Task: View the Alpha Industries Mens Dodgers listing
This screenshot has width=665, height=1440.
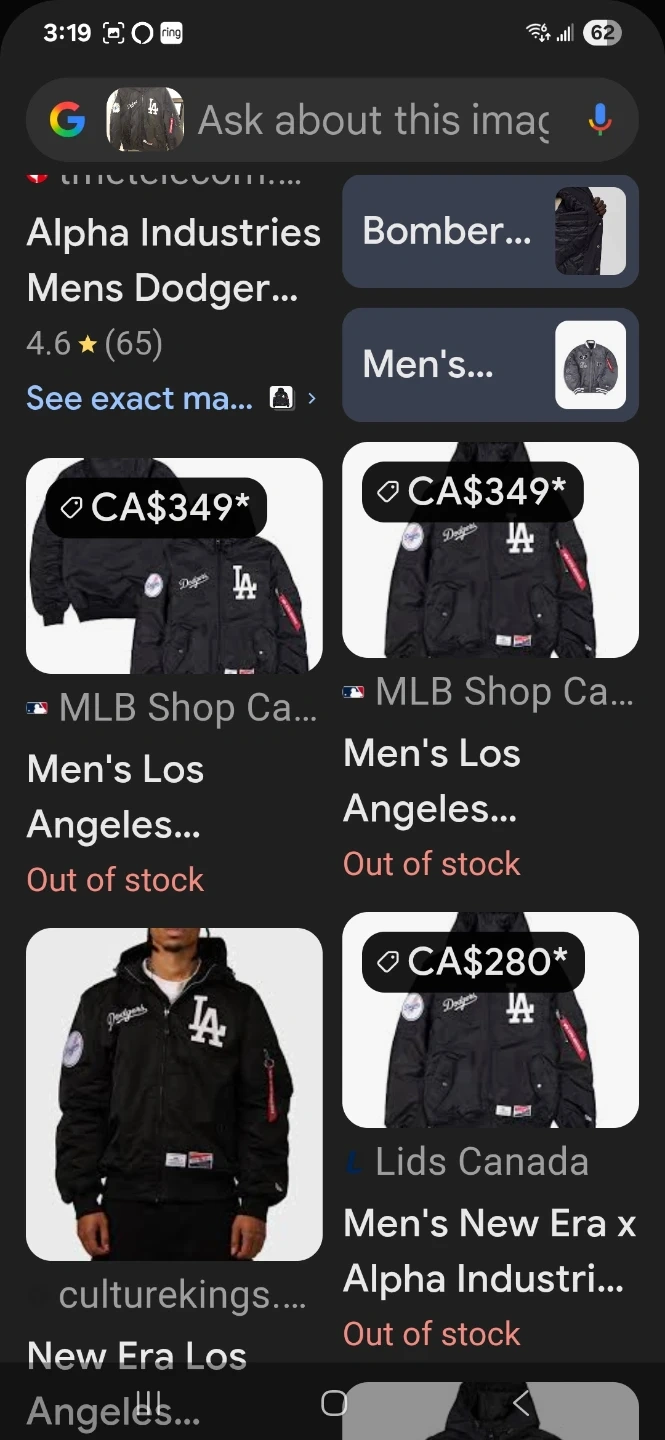Action: (173, 260)
